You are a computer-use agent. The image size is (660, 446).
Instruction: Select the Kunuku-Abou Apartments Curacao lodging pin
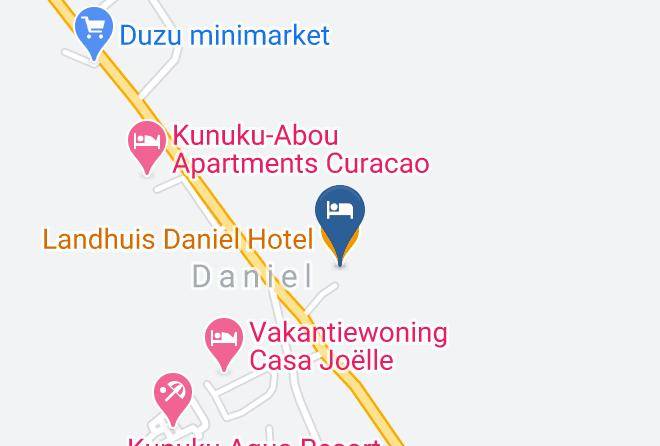(x=147, y=147)
